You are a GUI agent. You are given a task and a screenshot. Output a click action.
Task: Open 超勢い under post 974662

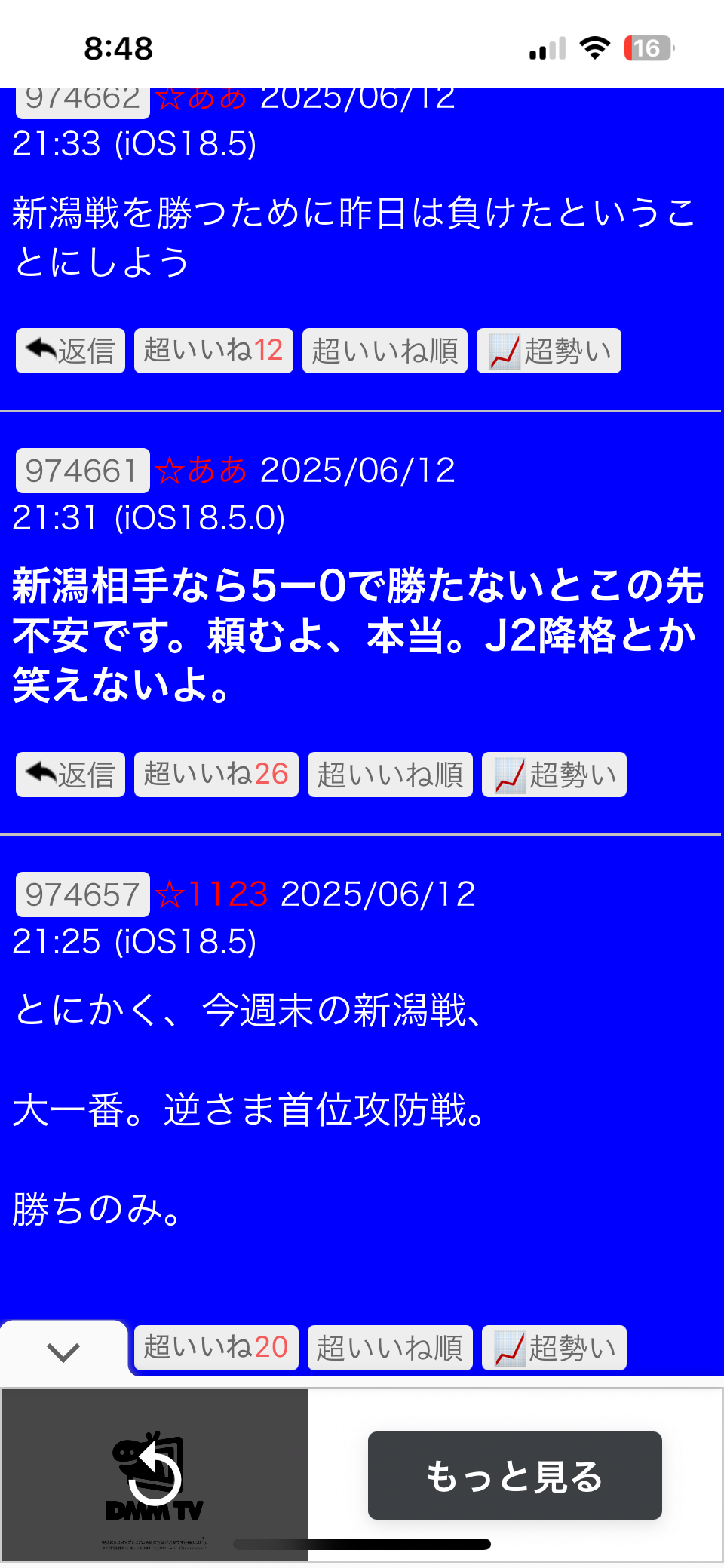pyautogui.click(x=549, y=351)
